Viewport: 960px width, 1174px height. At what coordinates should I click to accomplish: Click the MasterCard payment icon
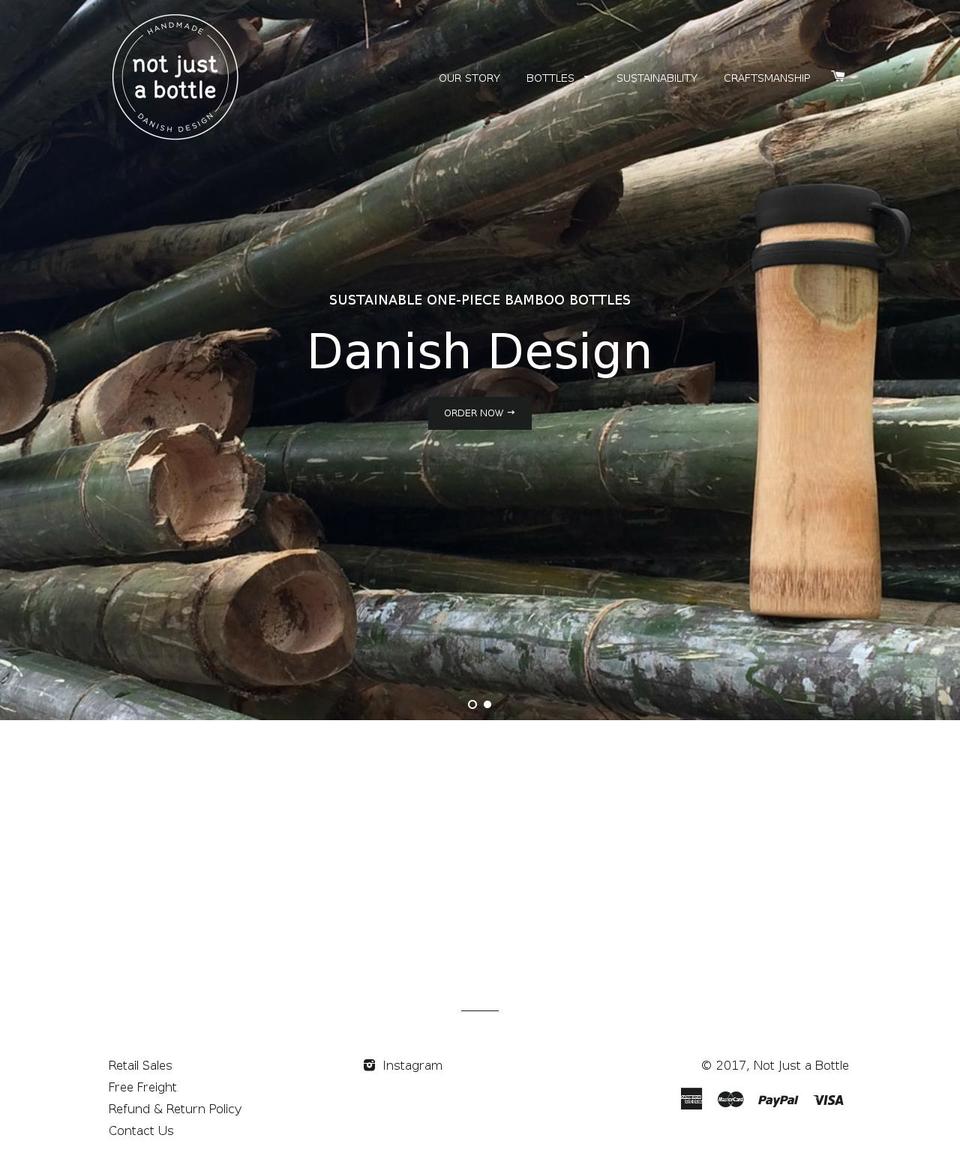[730, 1099]
